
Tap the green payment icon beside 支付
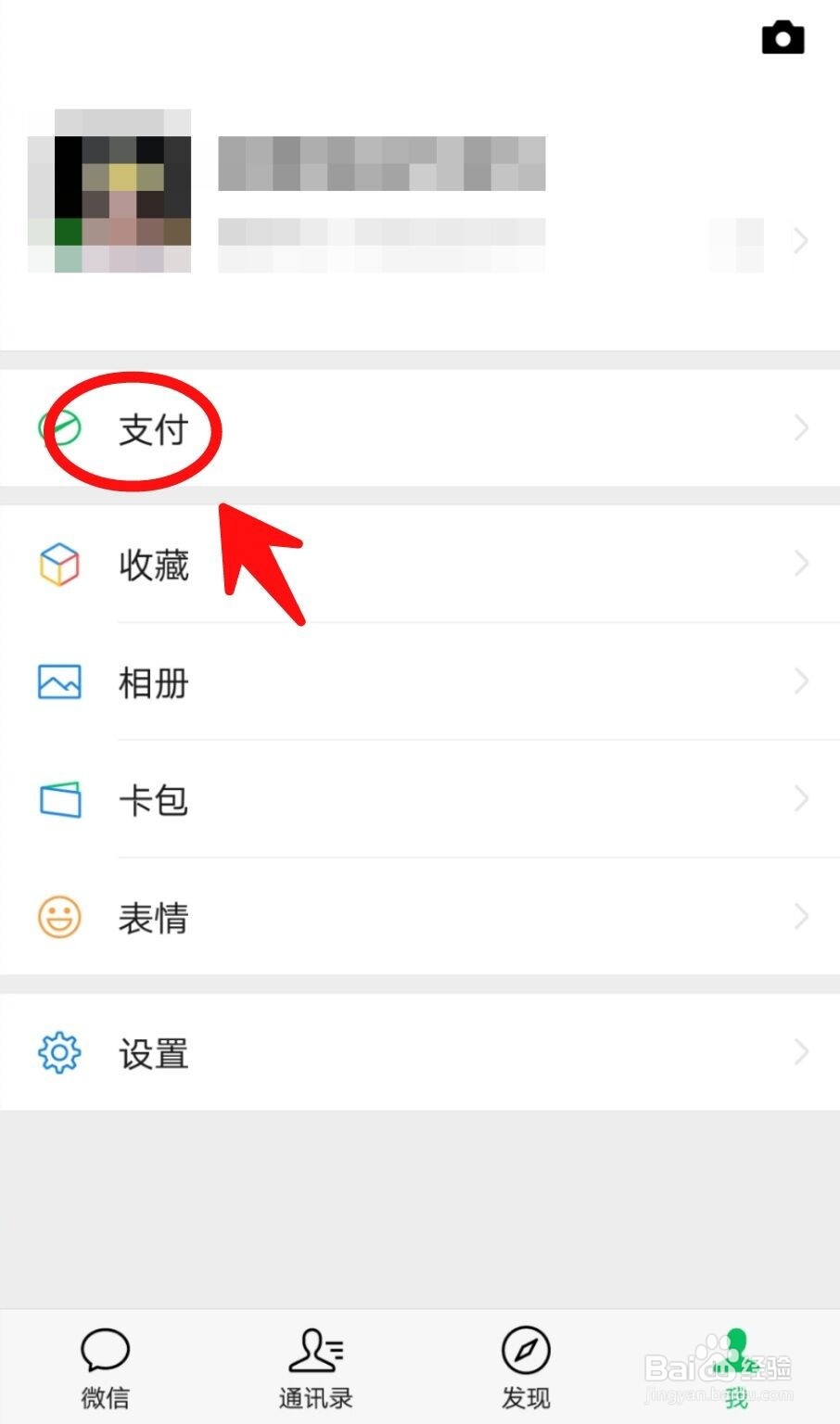pyautogui.click(x=59, y=427)
